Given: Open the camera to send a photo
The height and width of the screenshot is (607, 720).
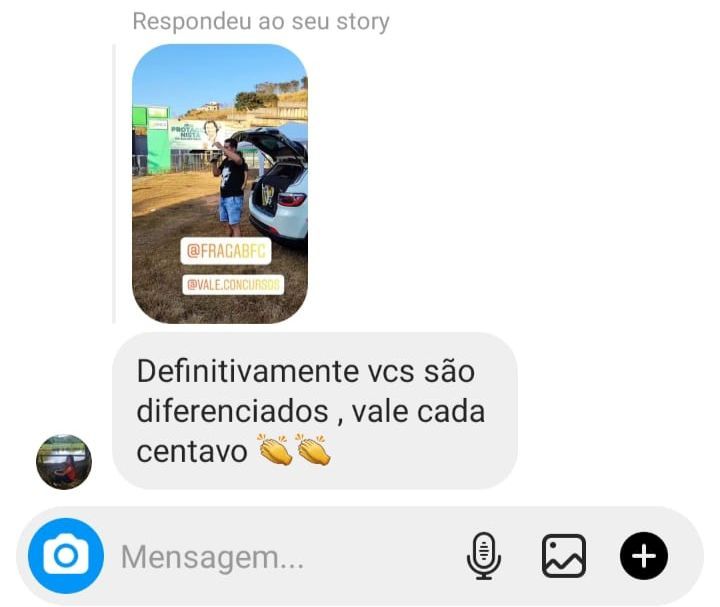Looking at the screenshot, I should tap(66, 555).
